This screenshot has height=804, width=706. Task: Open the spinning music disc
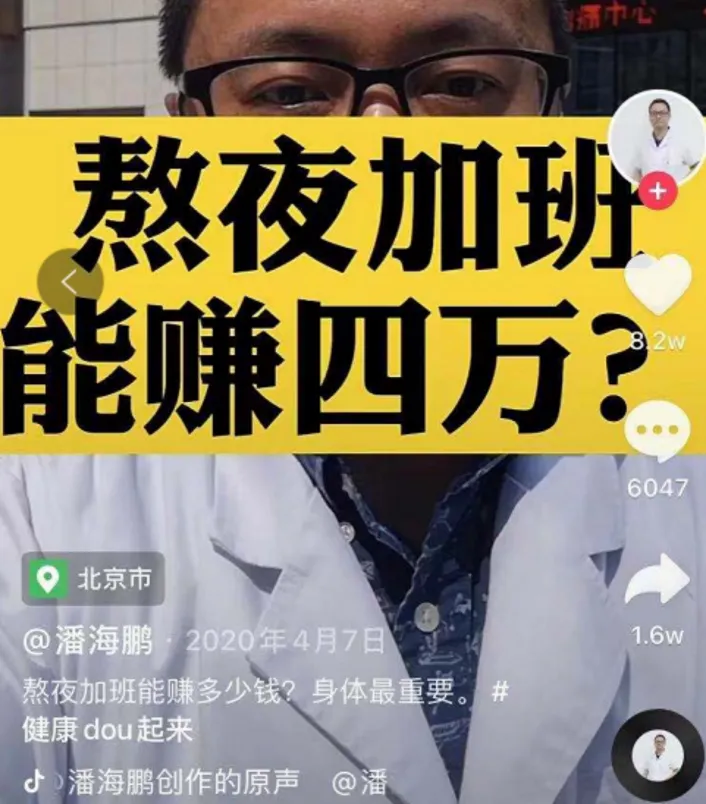(x=658, y=757)
